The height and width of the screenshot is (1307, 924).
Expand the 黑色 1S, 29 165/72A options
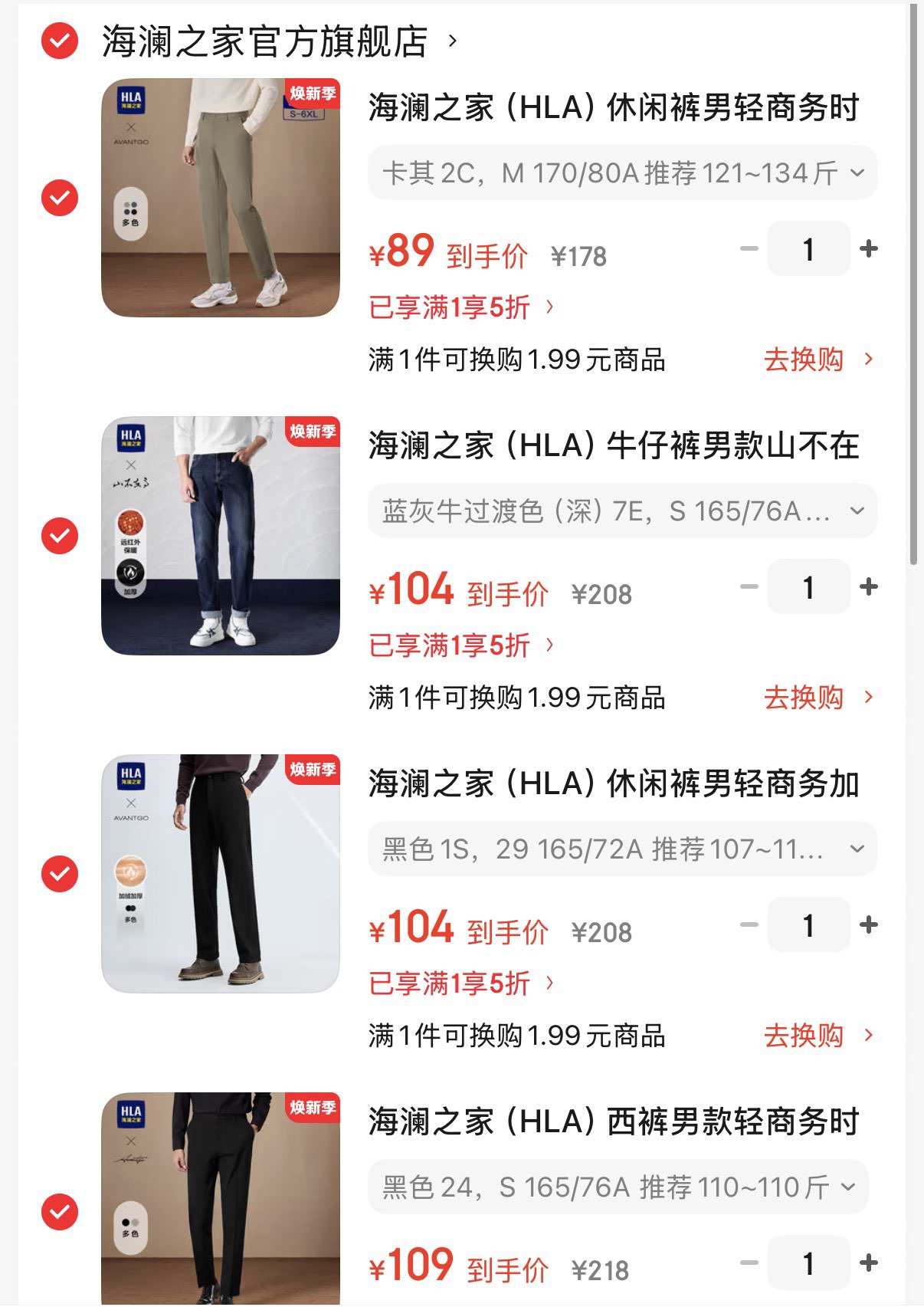coord(622,849)
